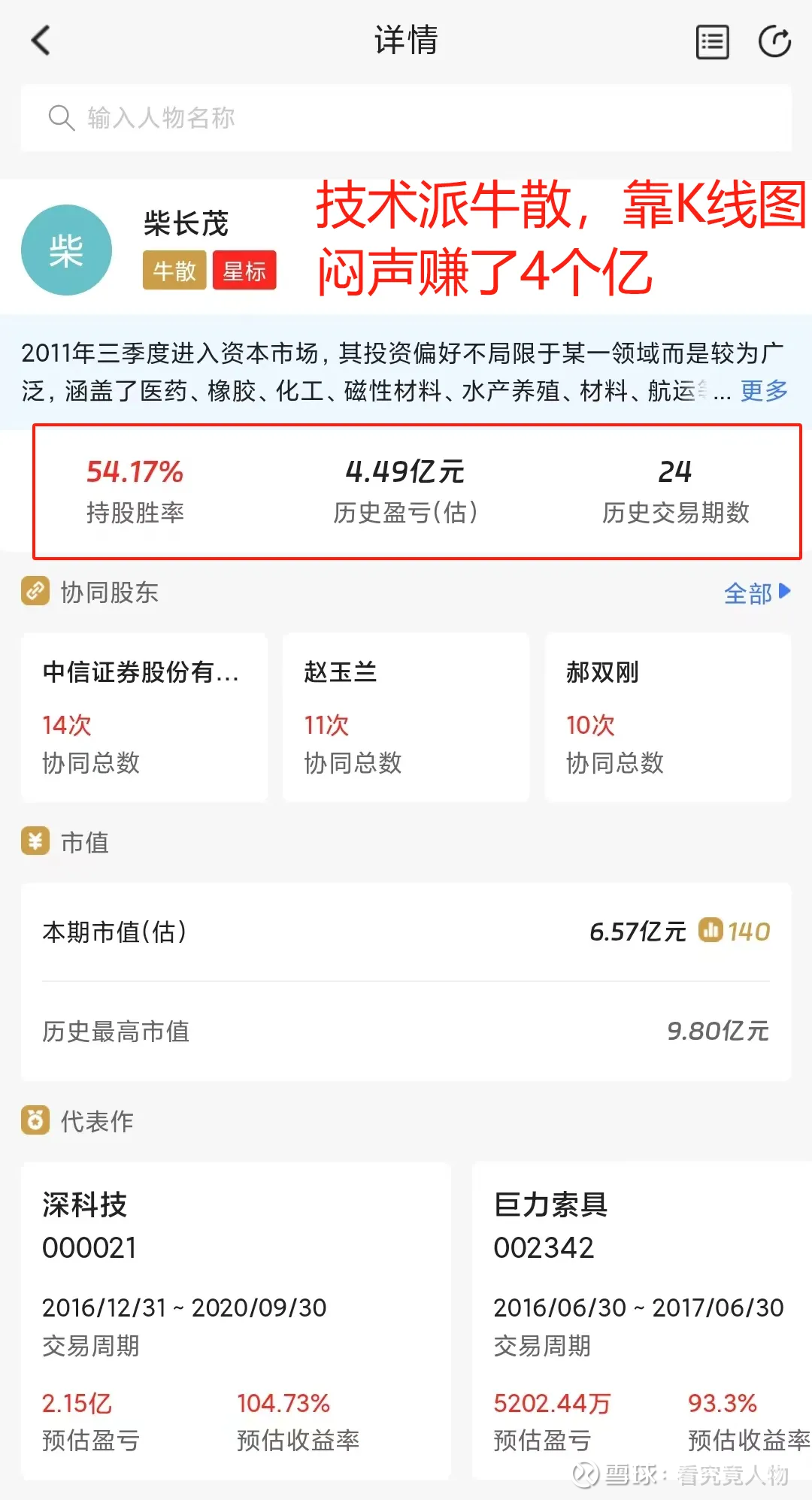Select shareholder card 赵玉兰
Viewport: 812px width, 1500px height.
point(405,716)
